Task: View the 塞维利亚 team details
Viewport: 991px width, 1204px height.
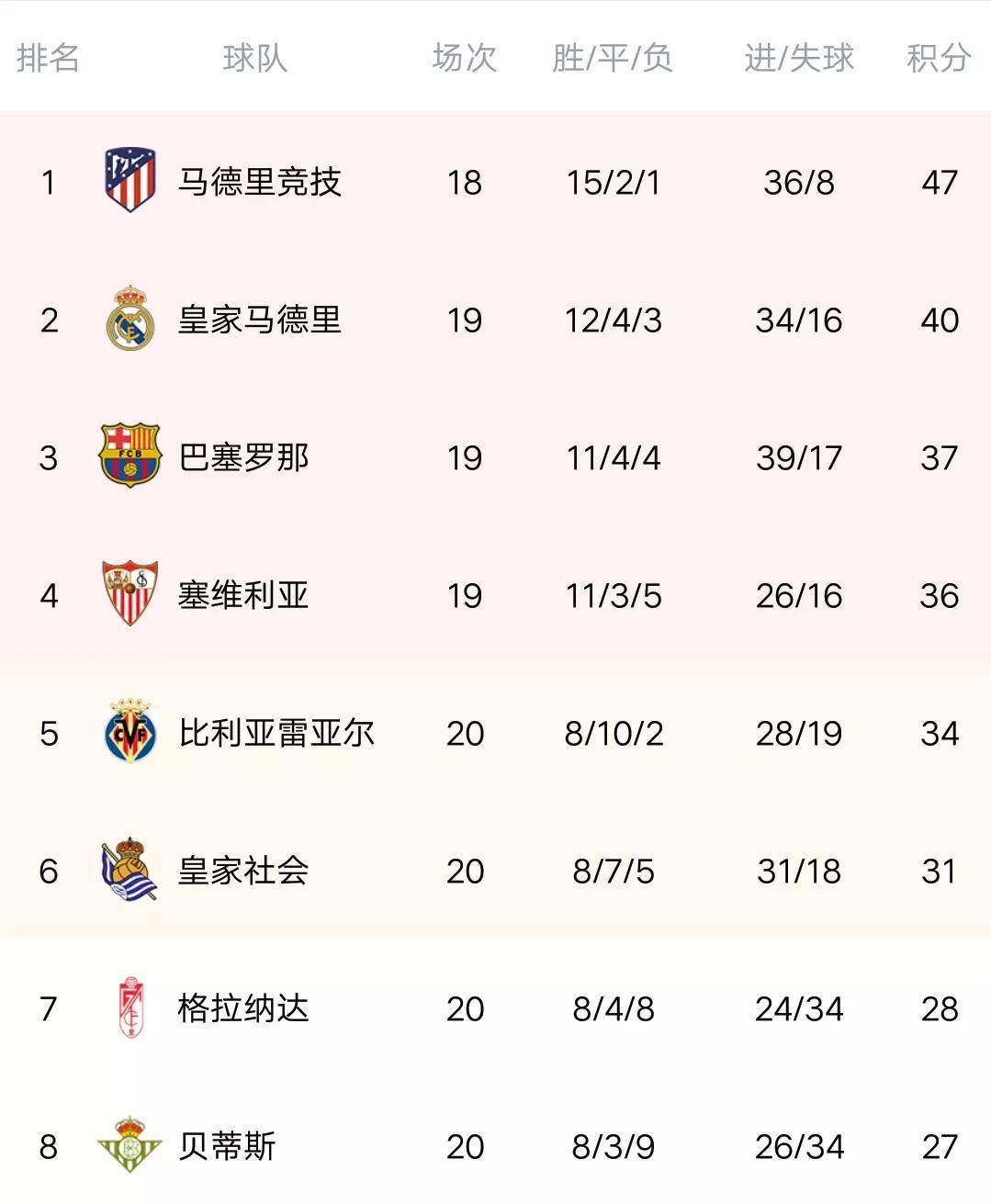Action: pyautogui.click(x=243, y=595)
